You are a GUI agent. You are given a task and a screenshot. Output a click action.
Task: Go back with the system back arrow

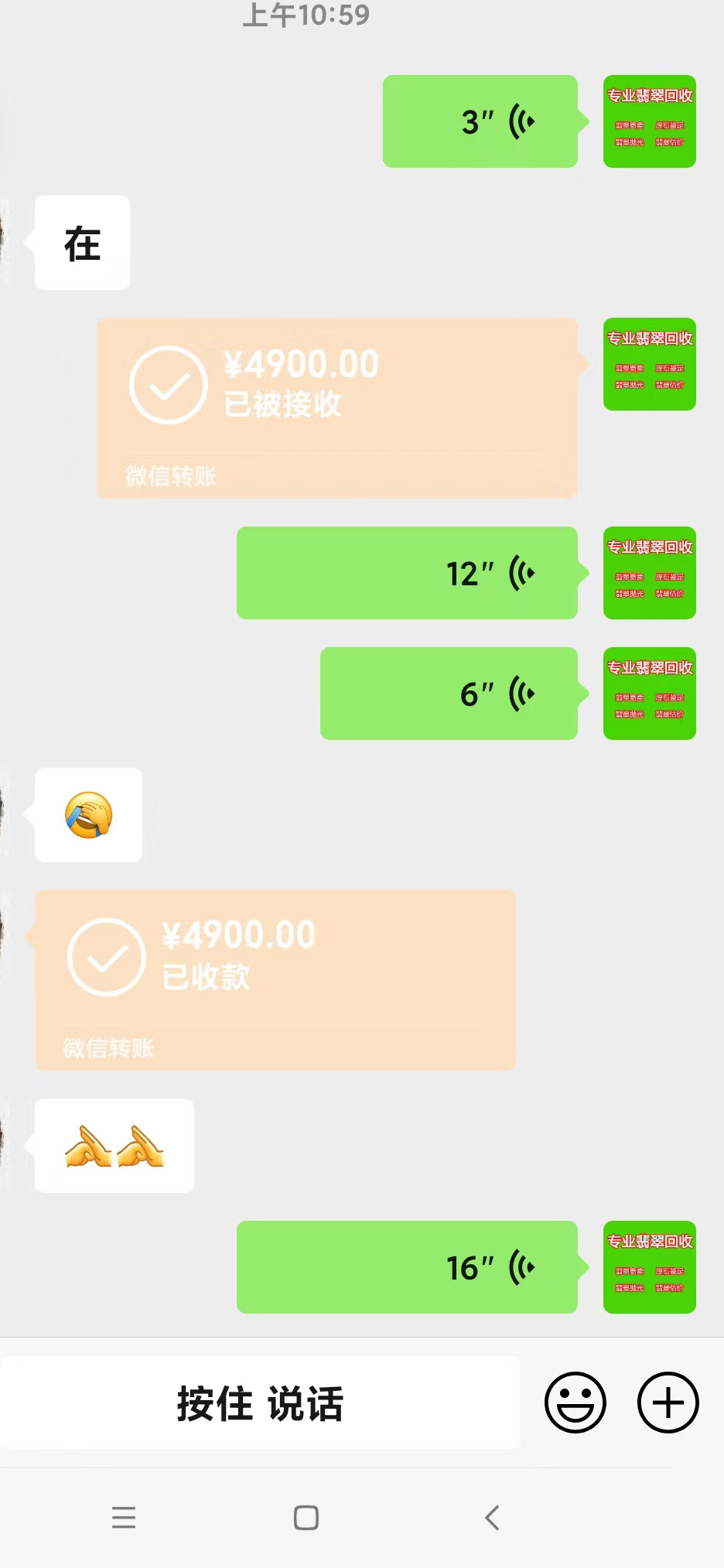492,1518
